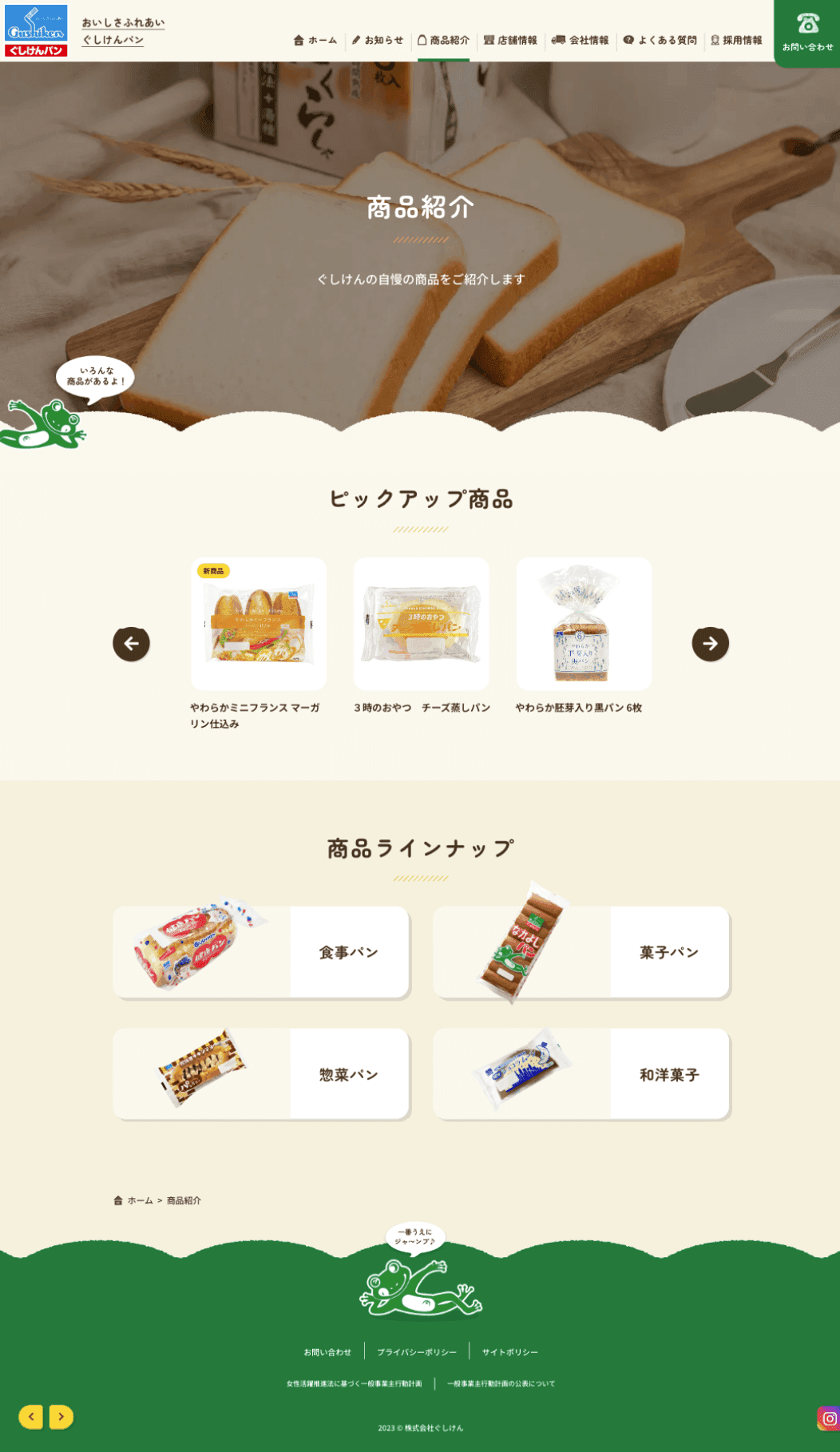Open 会社情報 from the header

[x=580, y=40]
